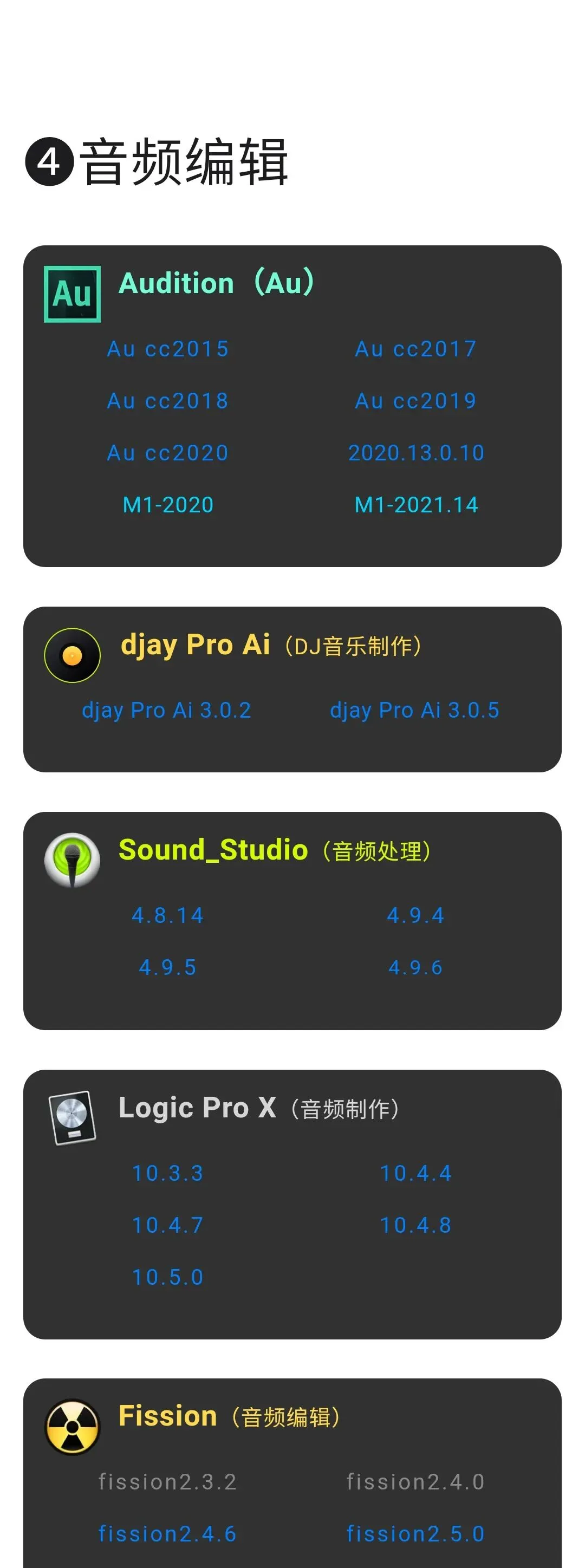Choose Logic Pro X 10.5.0 link
Image resolution: width=585 pixels, height=1568 pixels.
tap(167, 1277)
